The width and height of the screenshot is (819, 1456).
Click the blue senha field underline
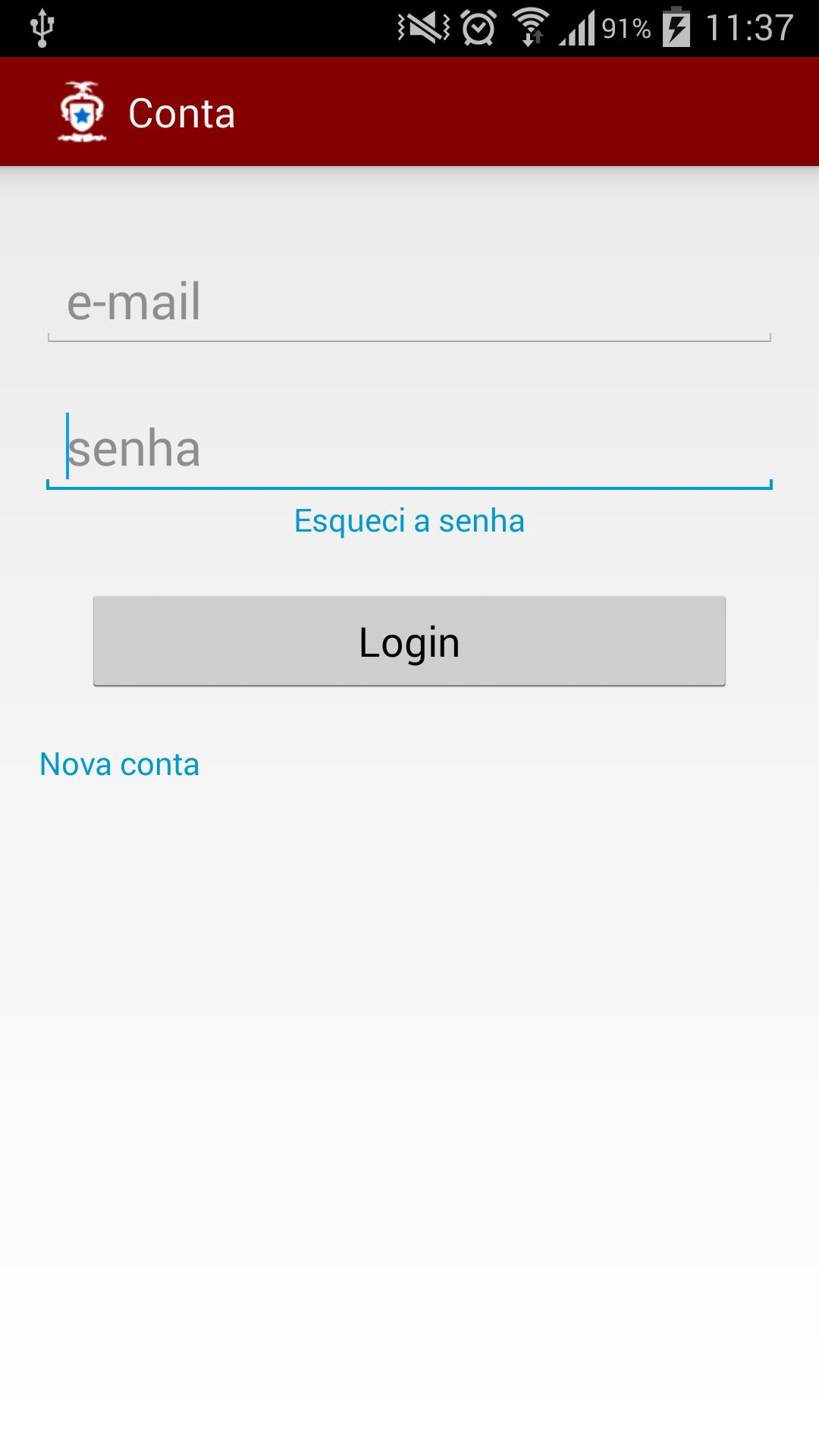coord(409,486)
